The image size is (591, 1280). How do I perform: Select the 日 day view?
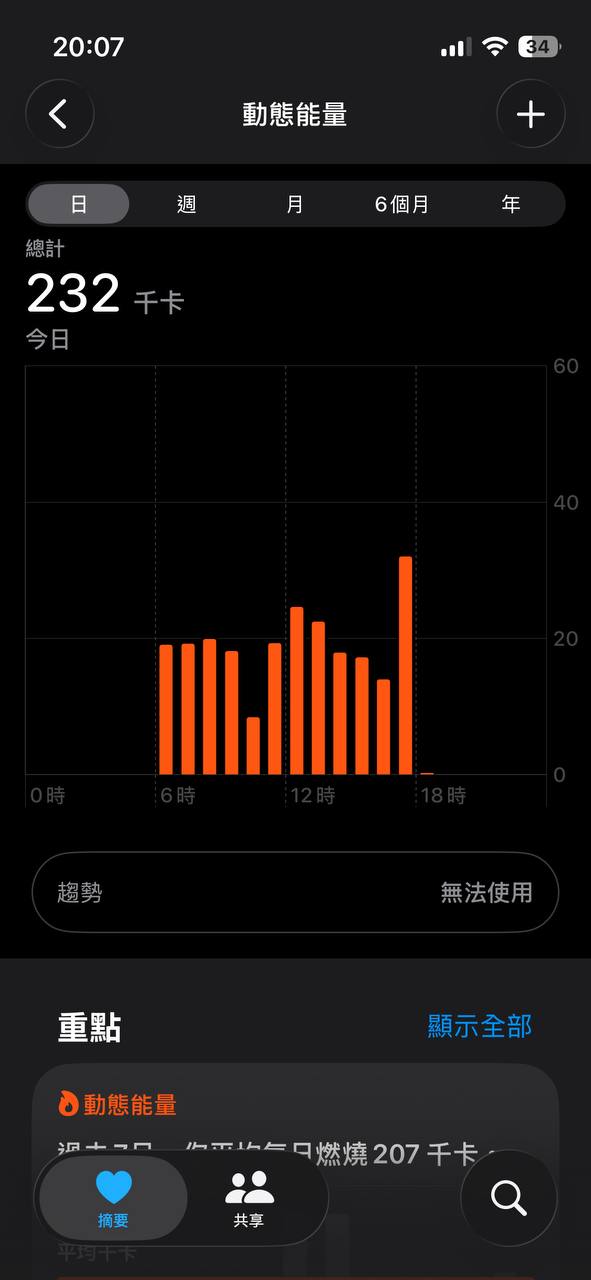point(79,204)
